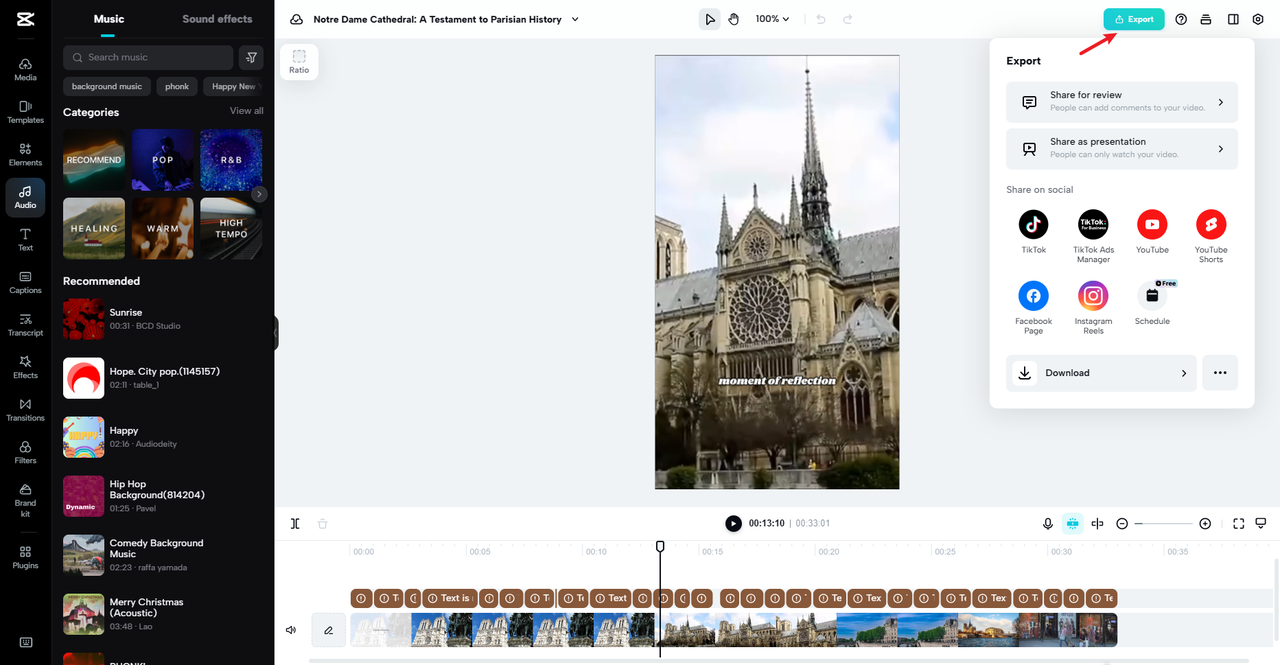The image size is (1280, 665).
Task: Open the Ratio option
Action: (299, 62)
